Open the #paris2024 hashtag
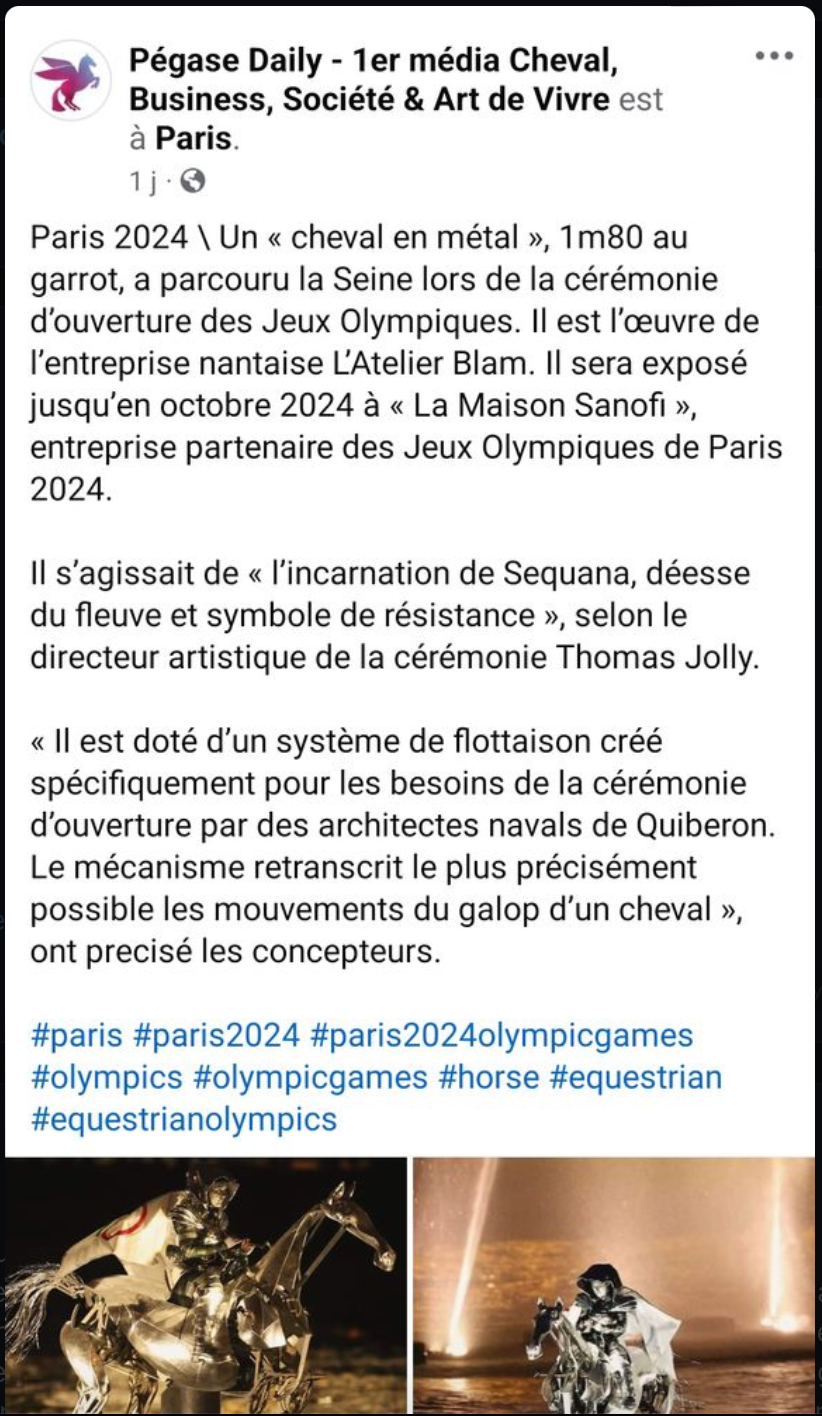The width and height of the screenshot is (822, 1416). point(215,1034)
